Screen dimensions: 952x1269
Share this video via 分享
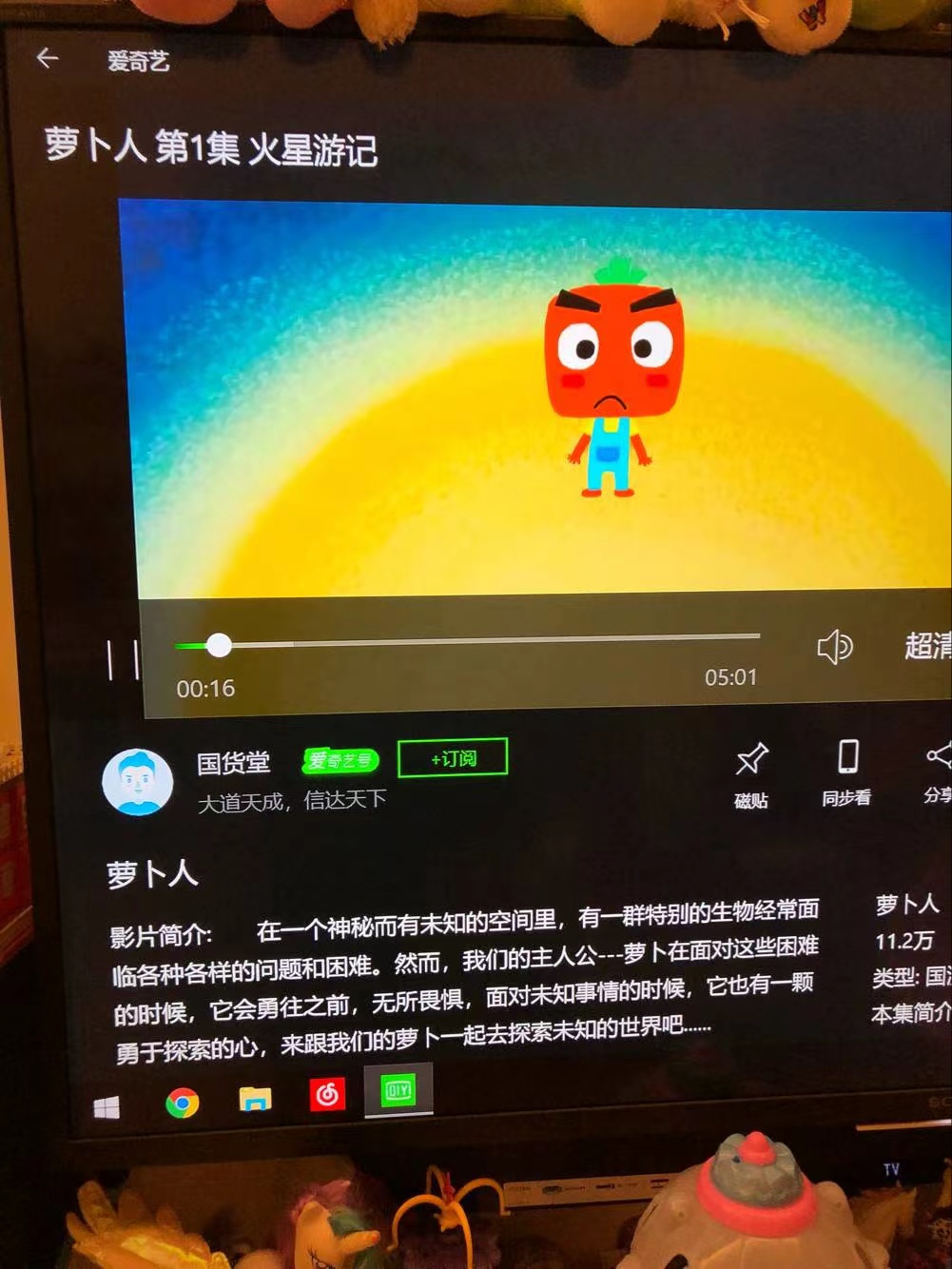pyautogui.click(x=939, y=771)
